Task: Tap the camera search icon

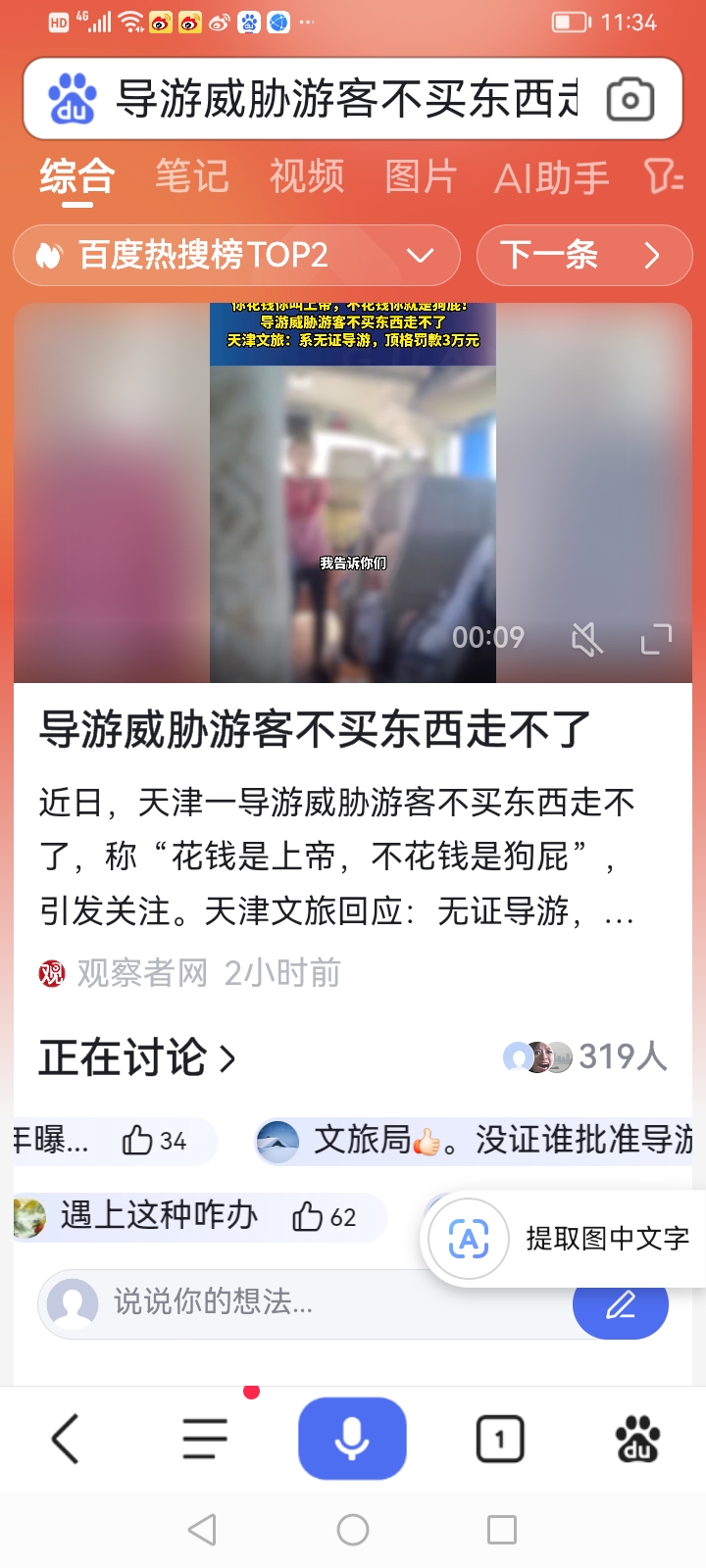Action: coord(630,99)
